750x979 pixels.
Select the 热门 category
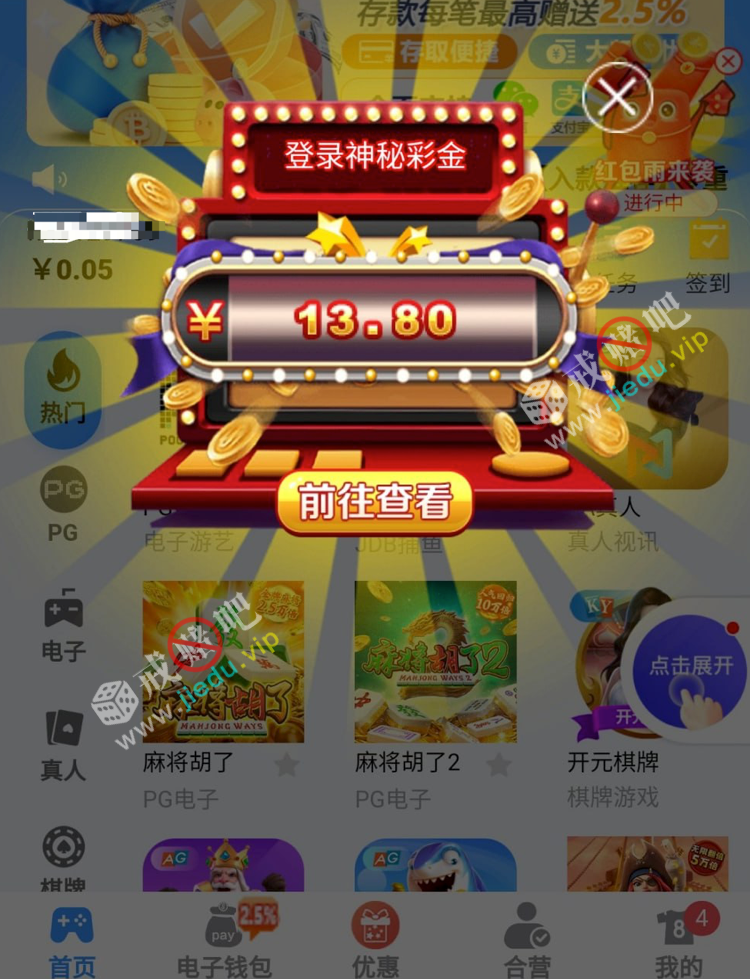tap(63, 390)
